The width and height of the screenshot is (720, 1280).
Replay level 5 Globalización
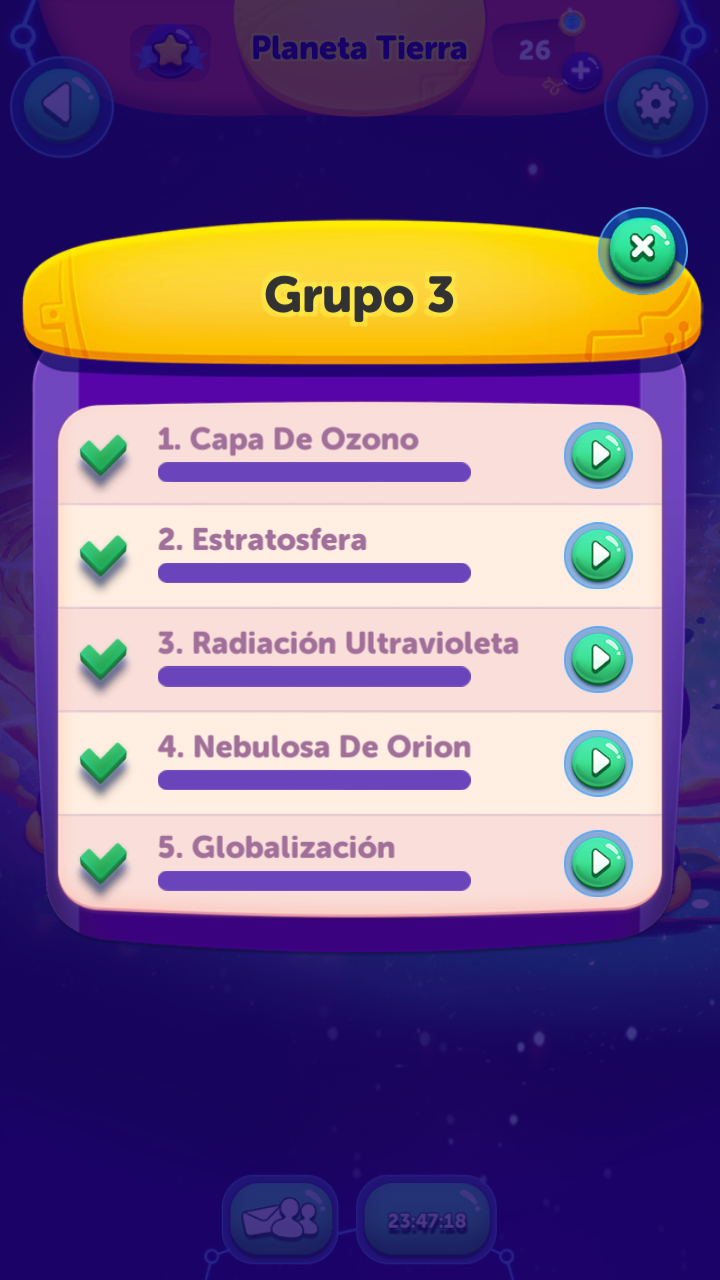599,862
